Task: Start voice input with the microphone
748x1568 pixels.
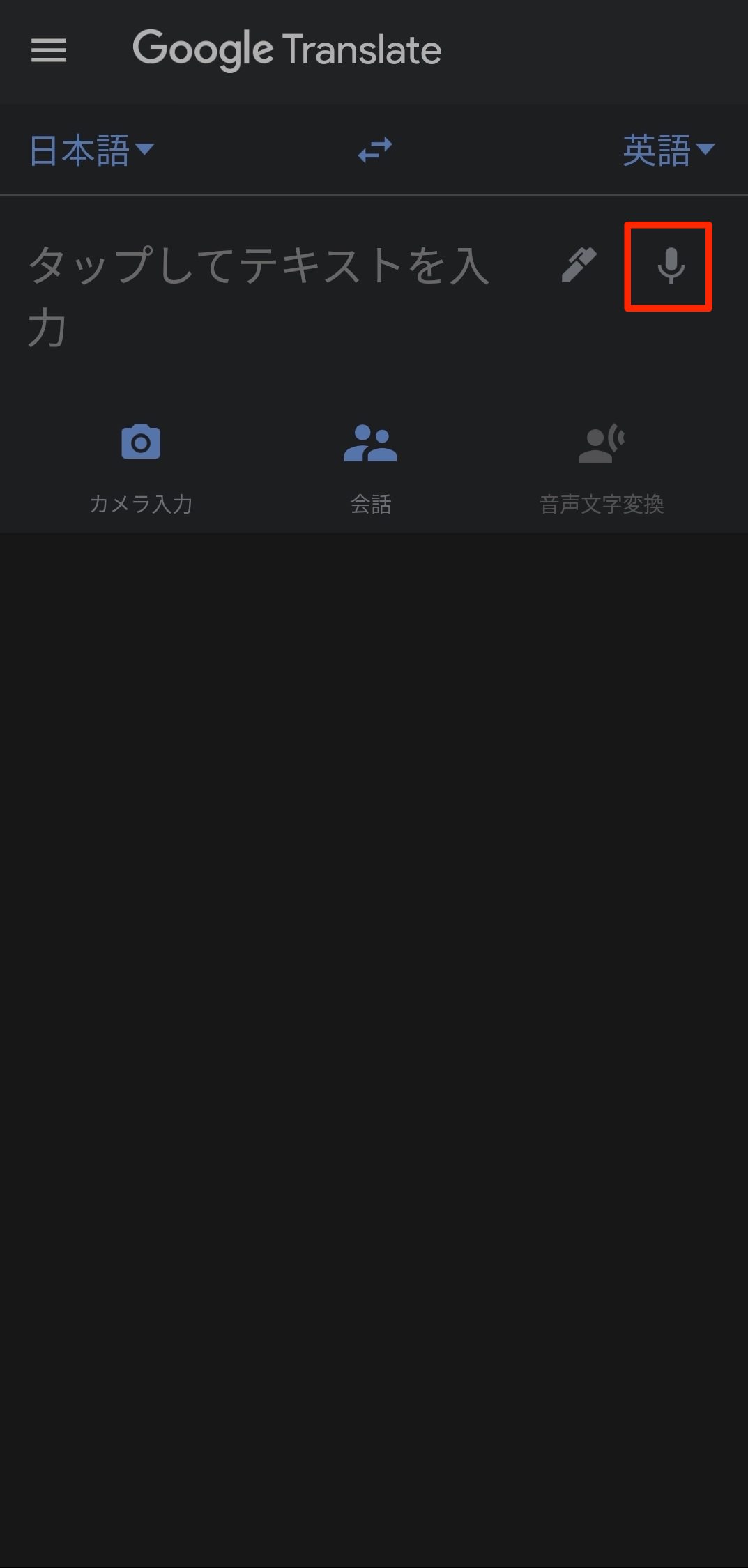Action: tap(670, 266)
